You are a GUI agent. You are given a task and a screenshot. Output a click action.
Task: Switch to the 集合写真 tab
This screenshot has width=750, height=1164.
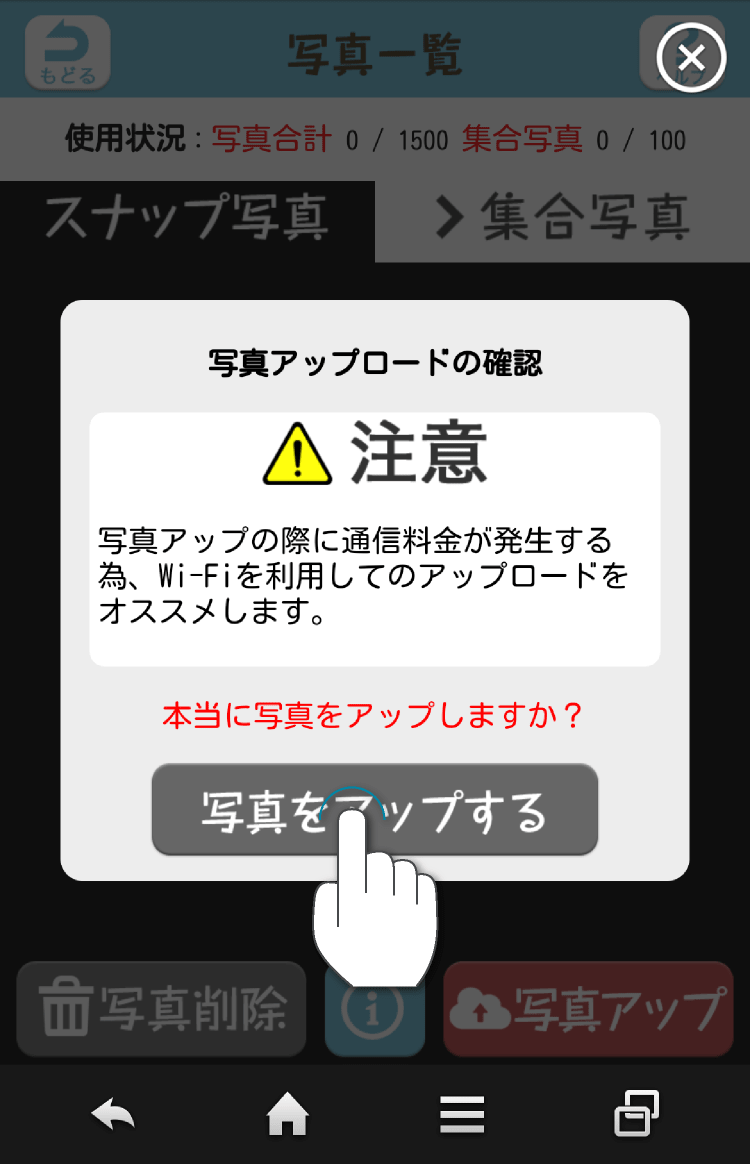point(562,218)
